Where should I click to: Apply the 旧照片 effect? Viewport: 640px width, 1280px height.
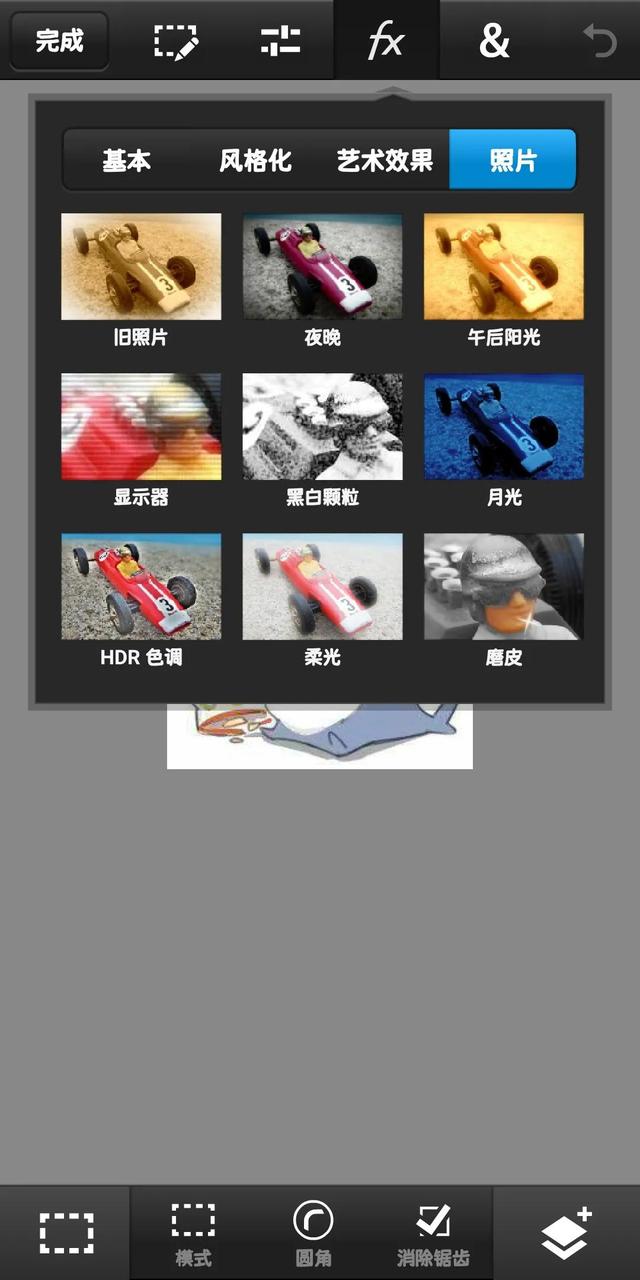click(x=141, y=280)
